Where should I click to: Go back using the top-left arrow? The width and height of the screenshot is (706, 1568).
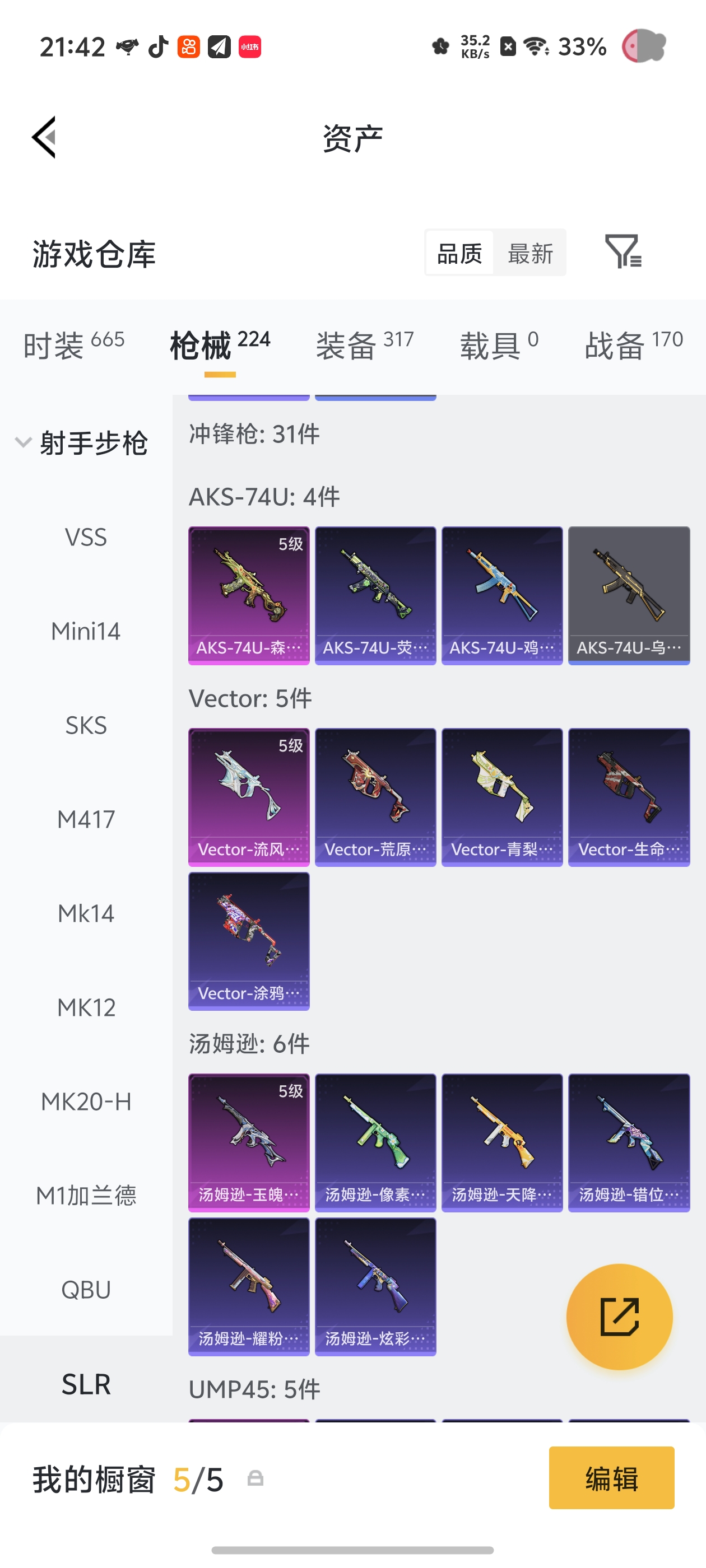[x=44, y=137]
